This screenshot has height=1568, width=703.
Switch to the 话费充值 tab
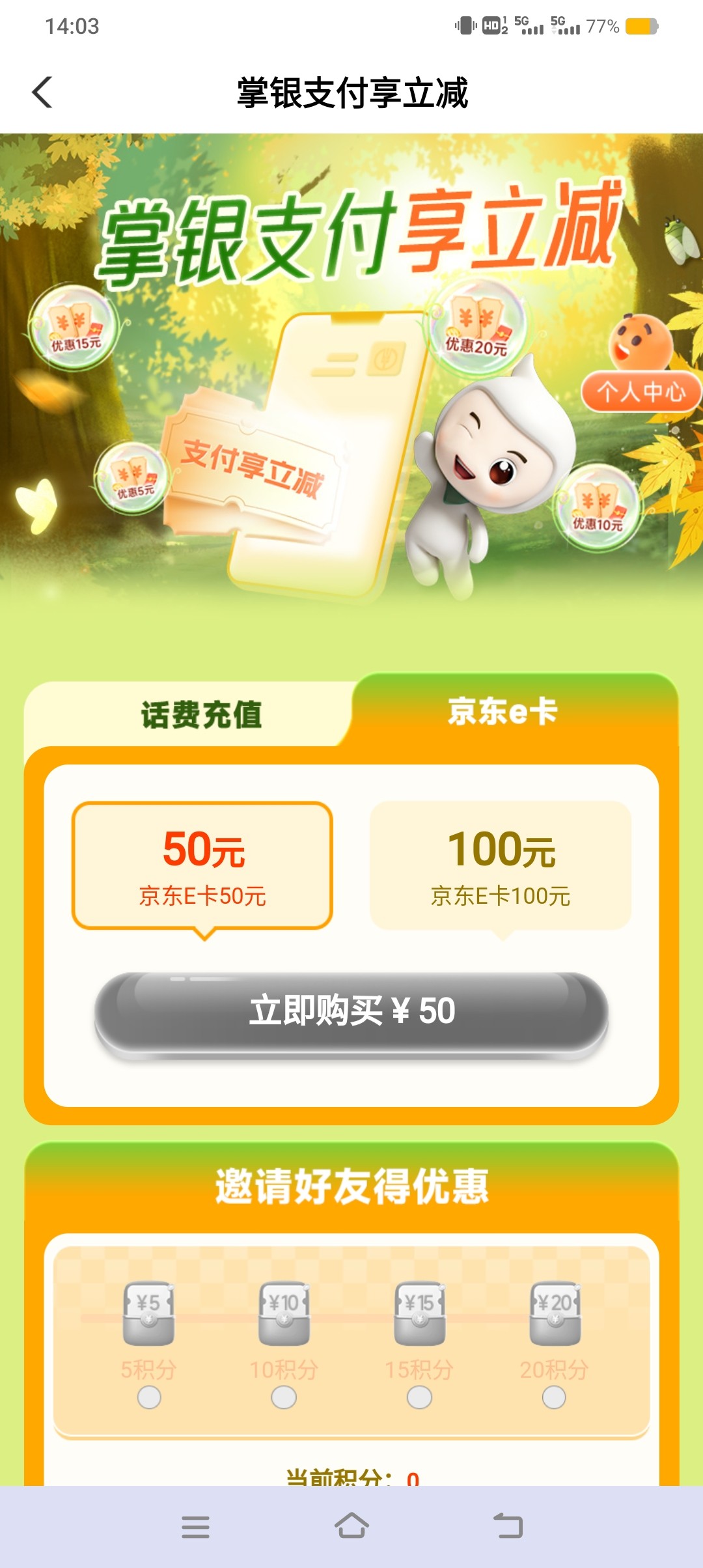coord(202,715)
